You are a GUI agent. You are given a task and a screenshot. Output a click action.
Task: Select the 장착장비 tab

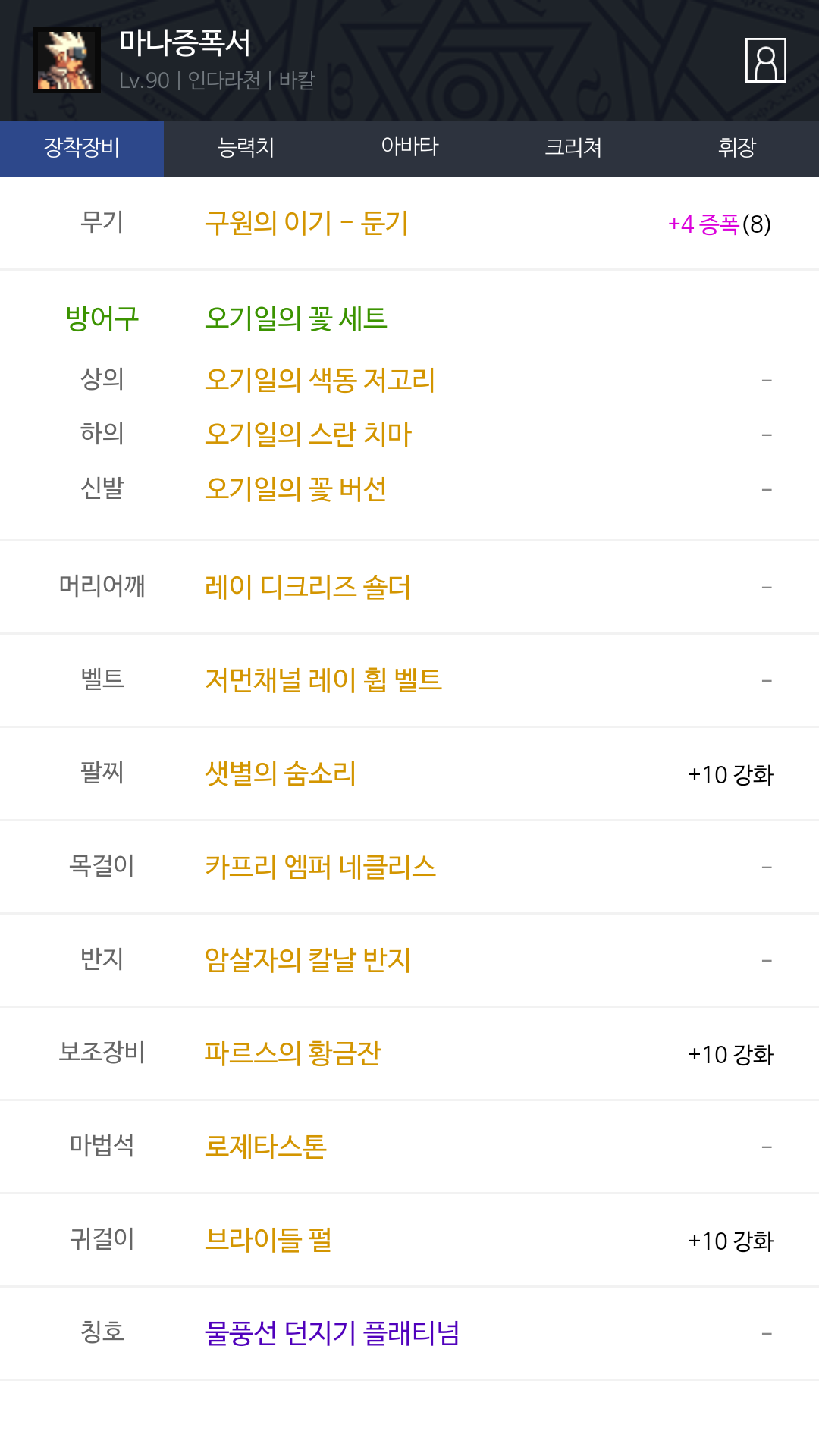[82, 149]
